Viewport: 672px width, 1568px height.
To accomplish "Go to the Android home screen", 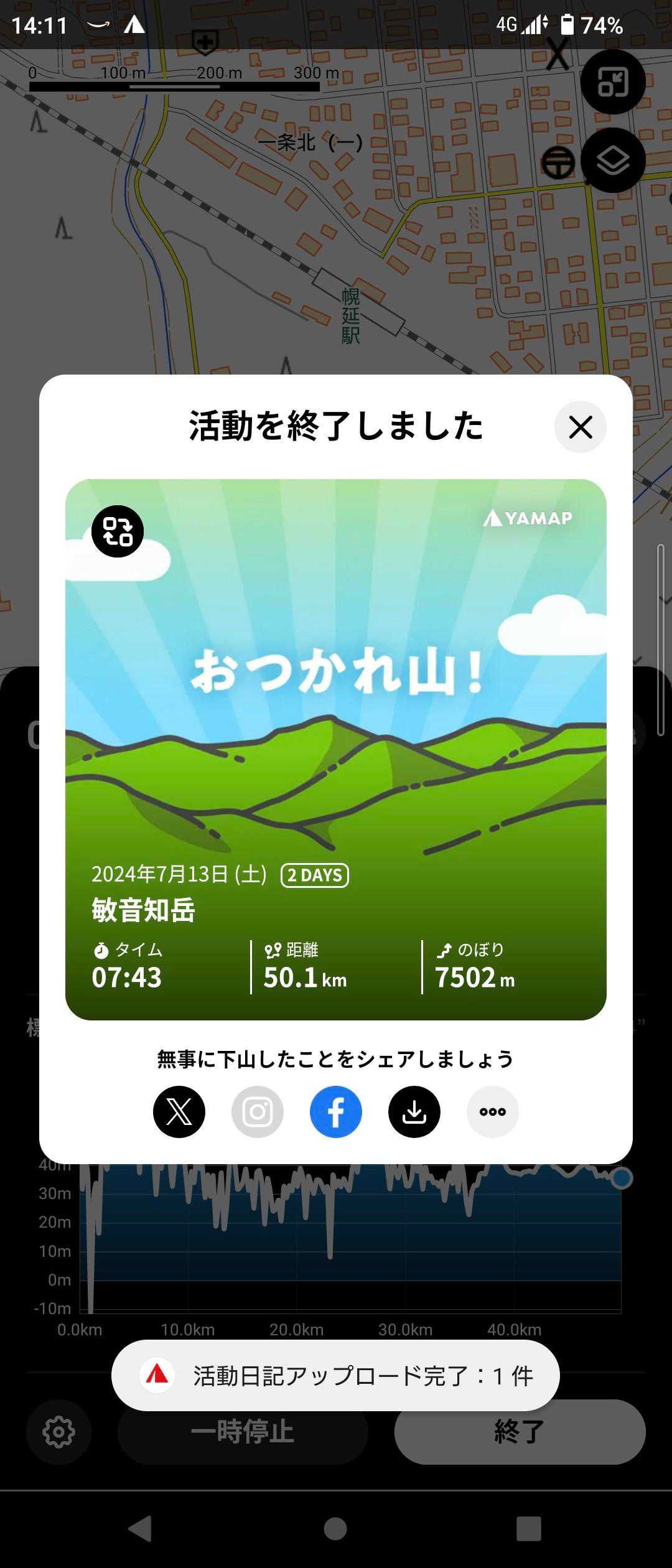I will [x=335, y=1528].
